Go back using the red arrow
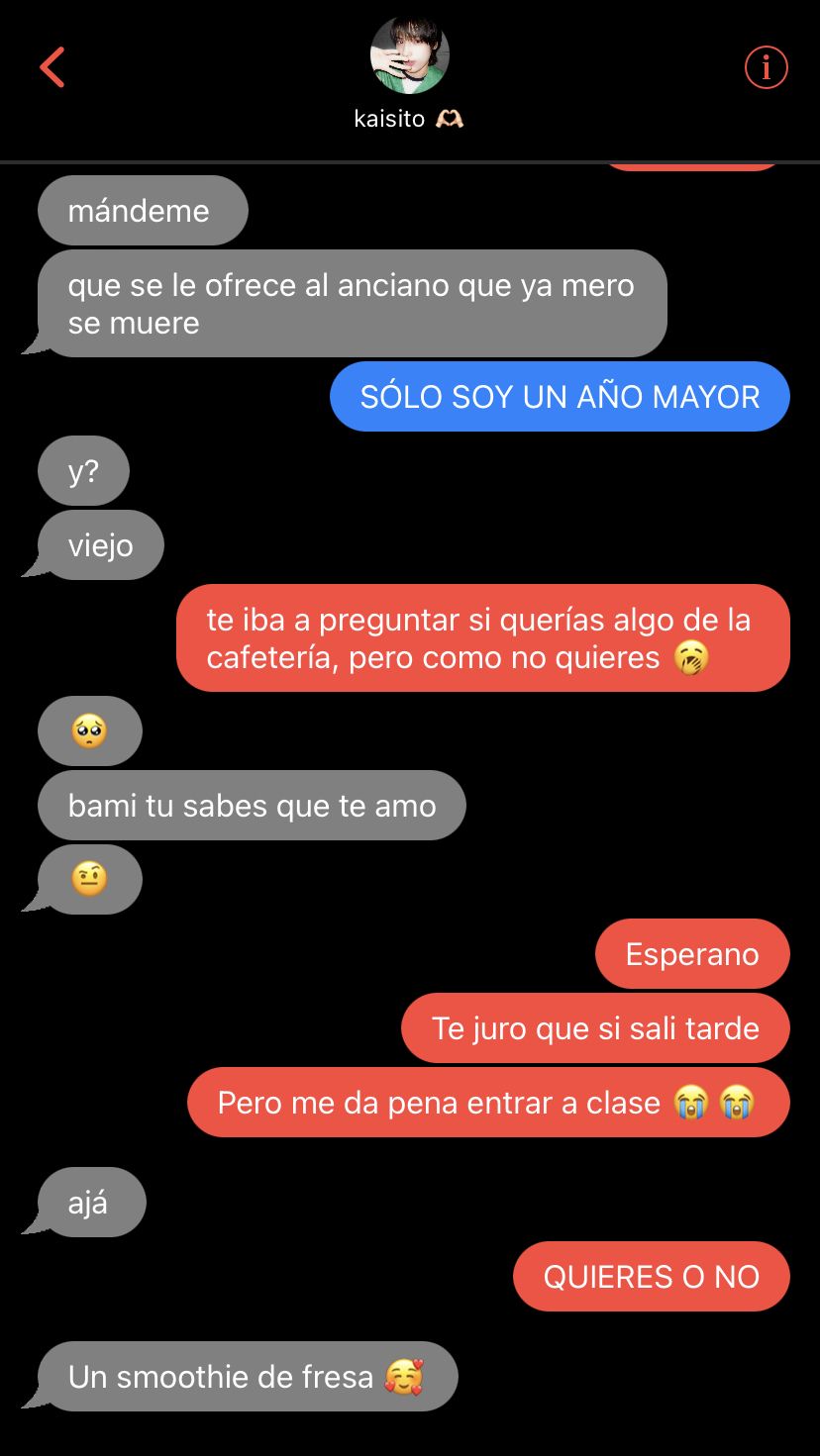 coord(52,67)
